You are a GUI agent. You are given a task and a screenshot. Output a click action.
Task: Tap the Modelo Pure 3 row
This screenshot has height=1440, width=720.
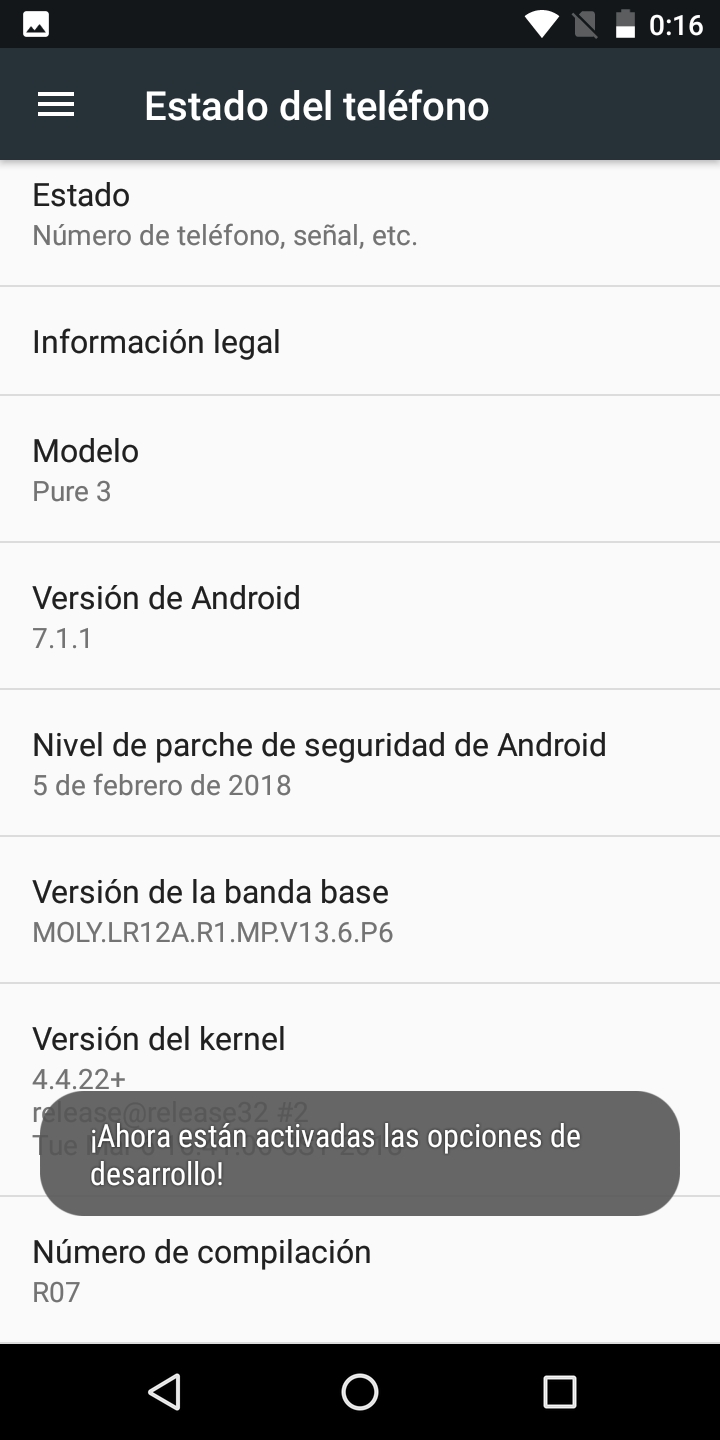(360, 469)
